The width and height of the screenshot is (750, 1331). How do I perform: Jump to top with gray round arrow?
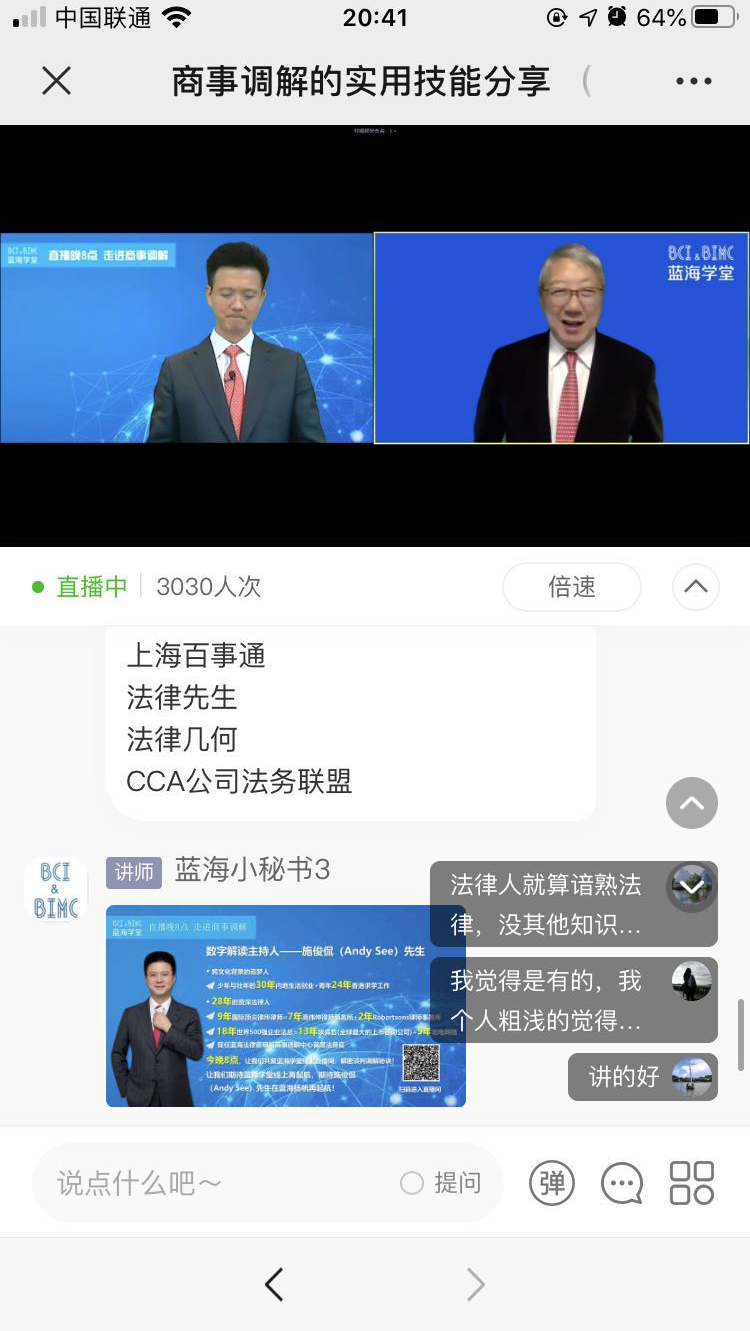click(692, 802)
